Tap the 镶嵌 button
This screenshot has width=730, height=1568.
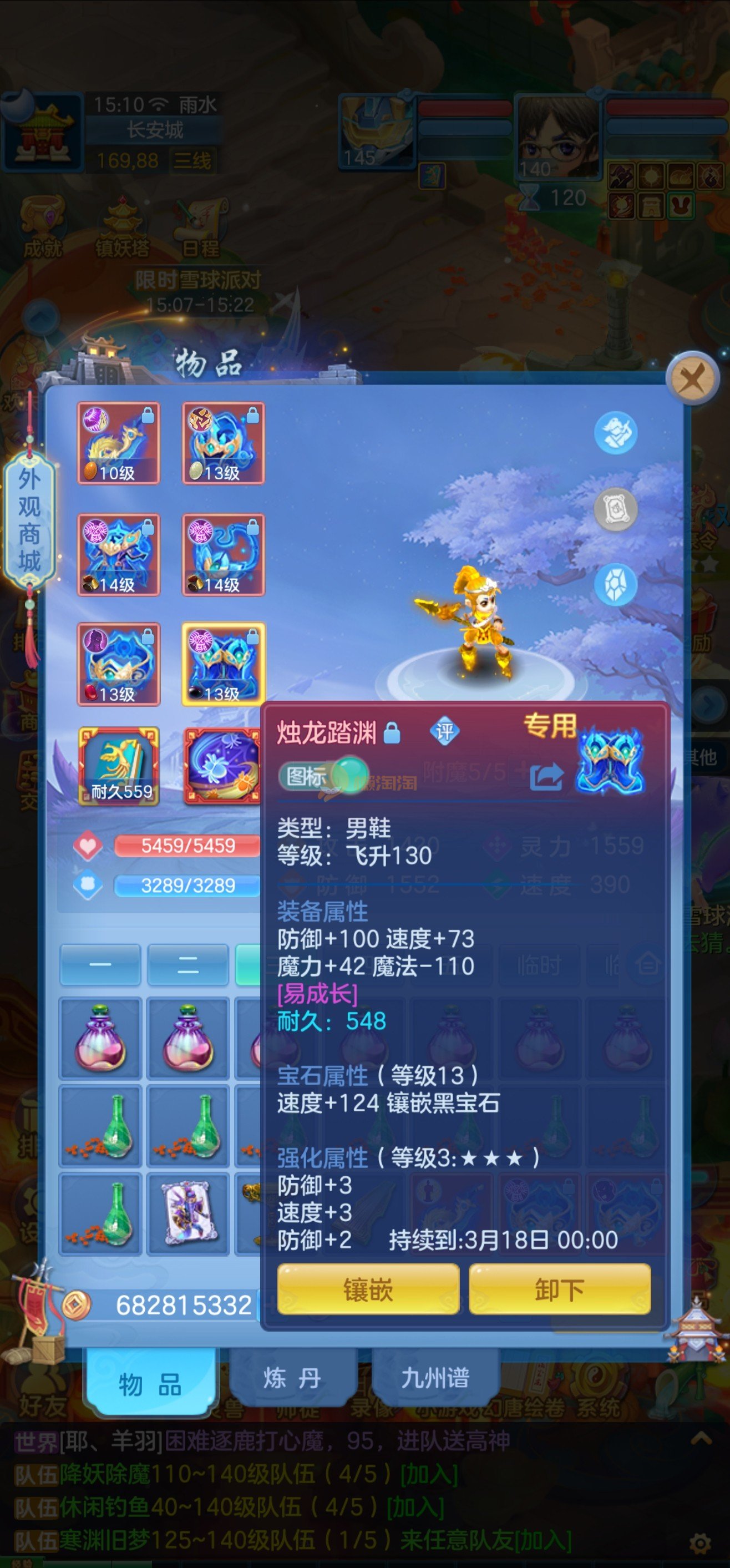click(x=367, y=1289)
